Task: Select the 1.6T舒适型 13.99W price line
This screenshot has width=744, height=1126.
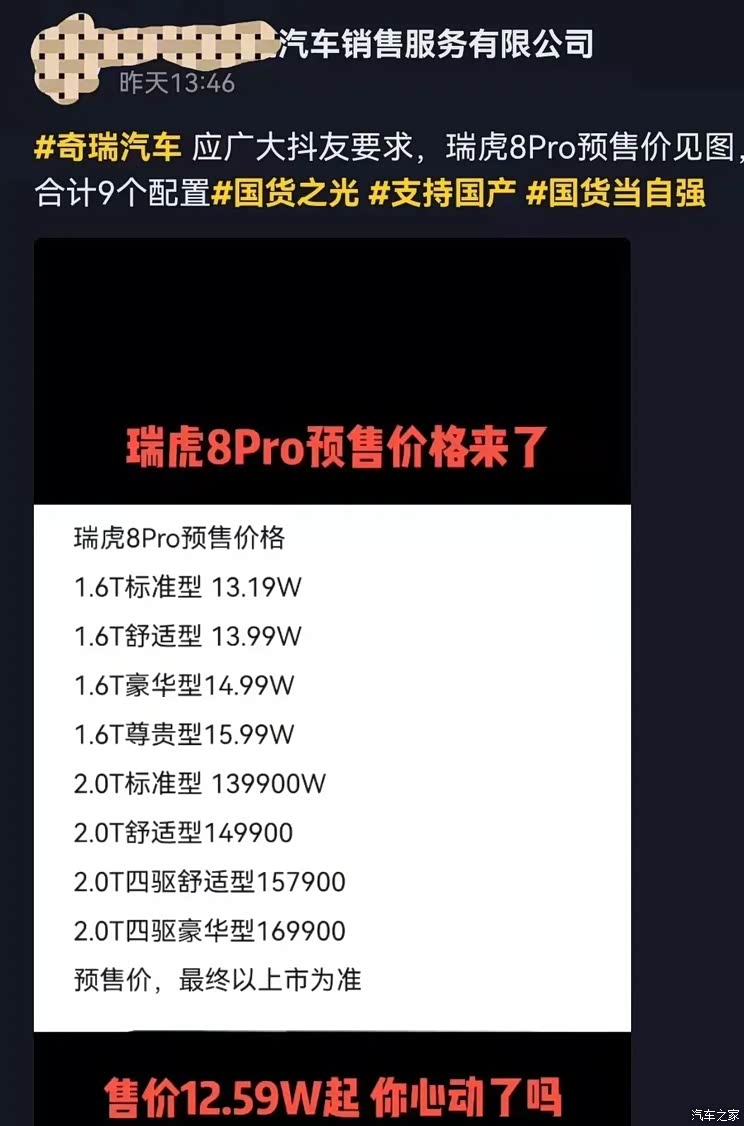Action: click(185, 637)
